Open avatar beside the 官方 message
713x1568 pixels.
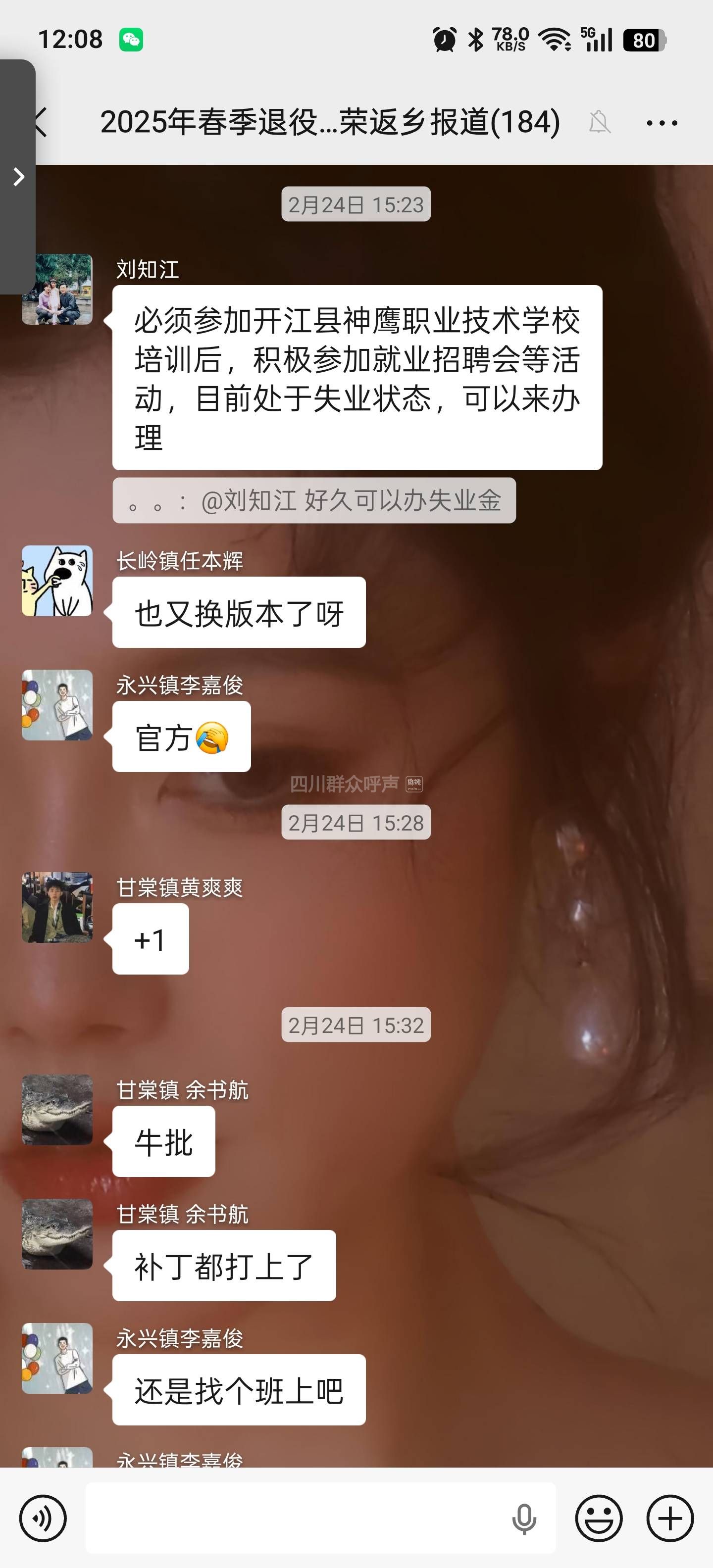[x=57, y=705]
